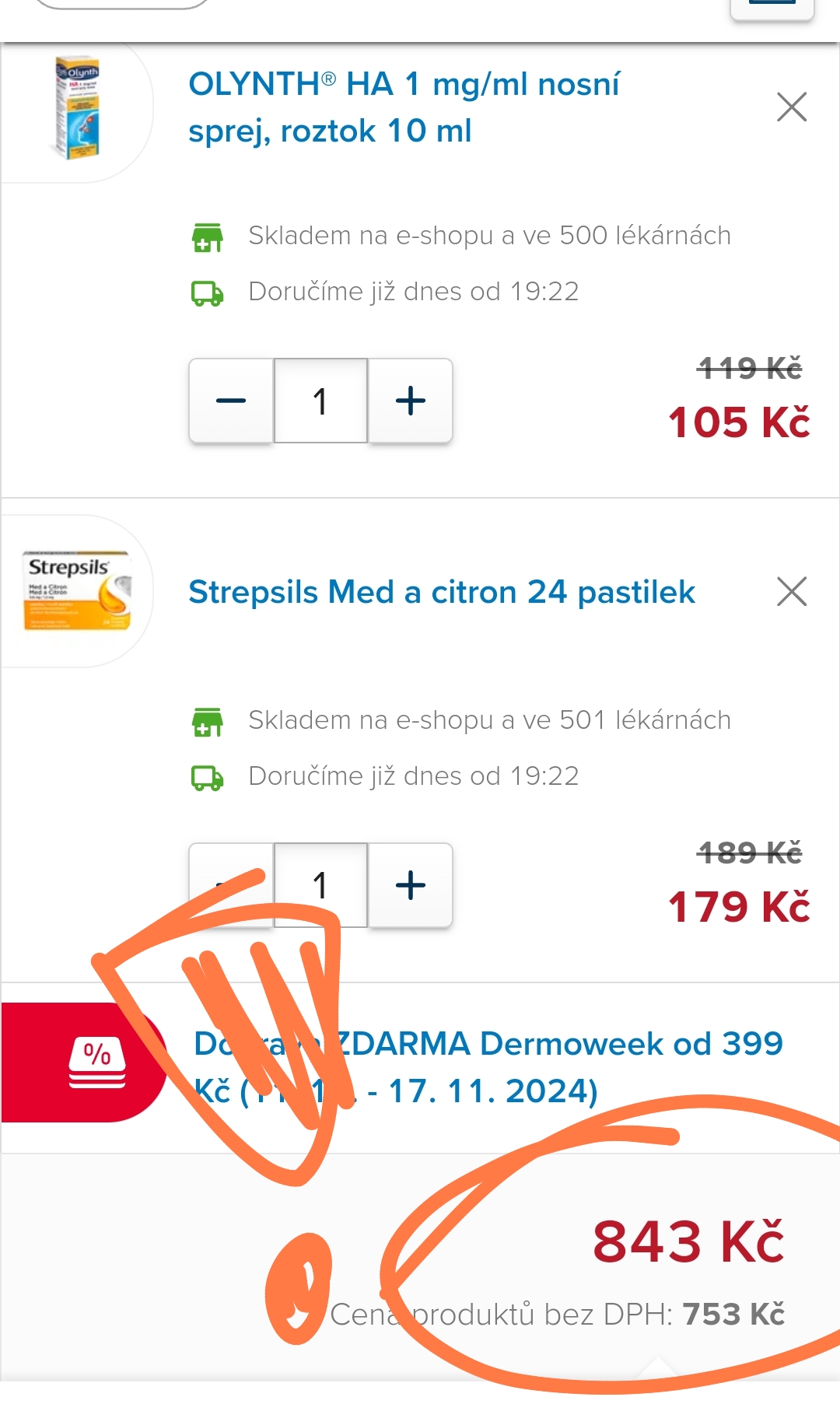Screen dimensions: 840x1404
Task: Click the delivery truck icon for Strepsils
Action: pos(206,776)
